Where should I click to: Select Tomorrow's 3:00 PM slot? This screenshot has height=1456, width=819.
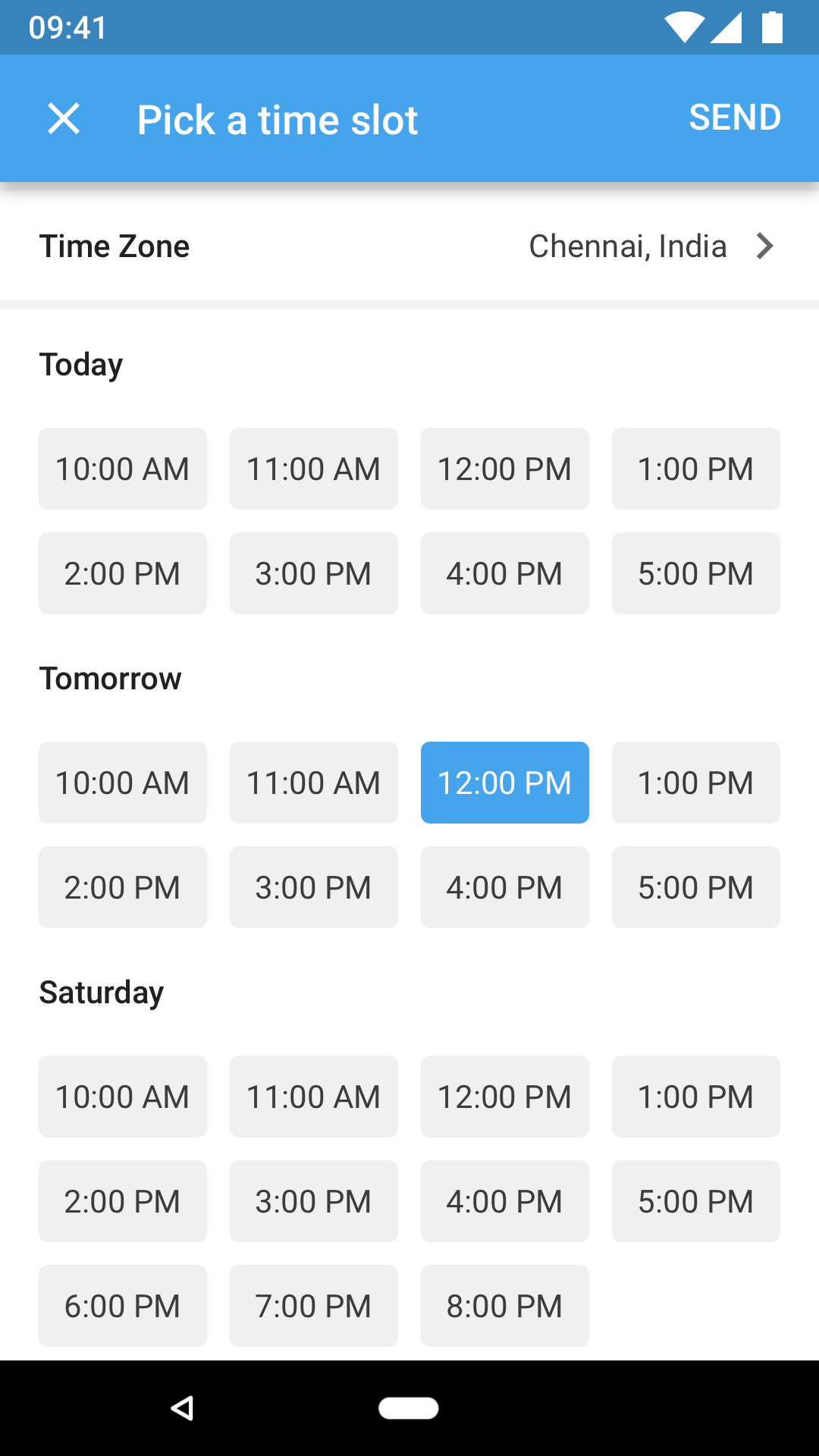coord(313,886)
